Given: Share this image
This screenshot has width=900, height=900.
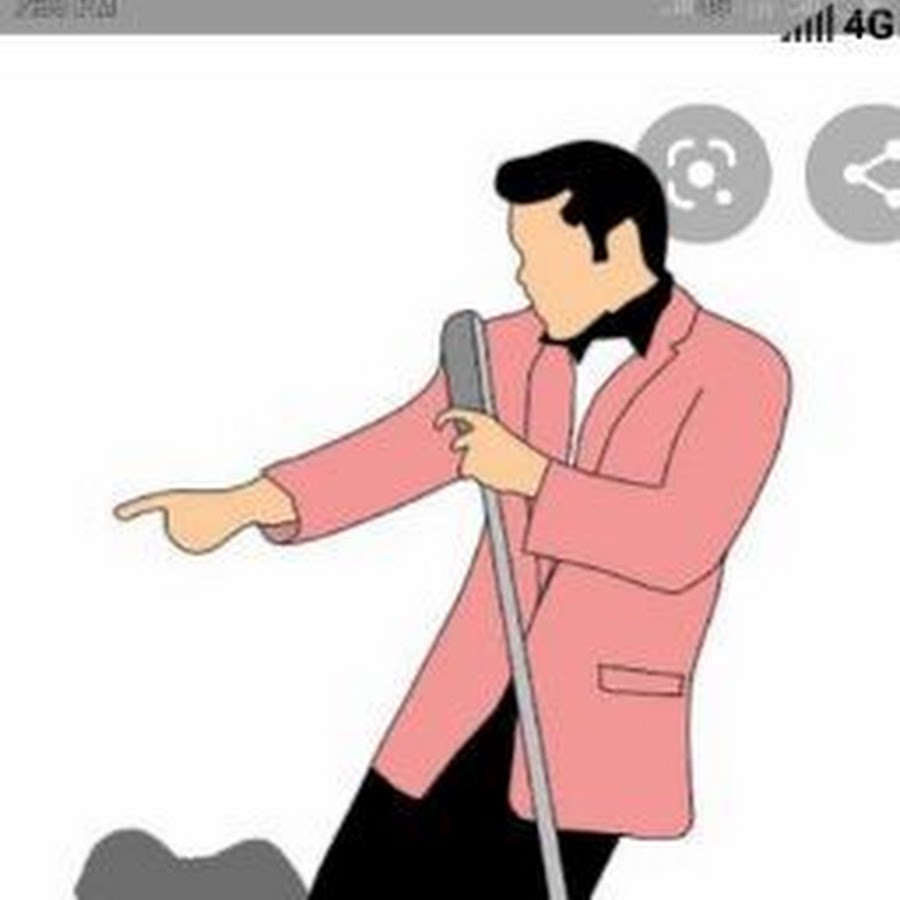Looking at the screenshot, I should pos(861,174).
